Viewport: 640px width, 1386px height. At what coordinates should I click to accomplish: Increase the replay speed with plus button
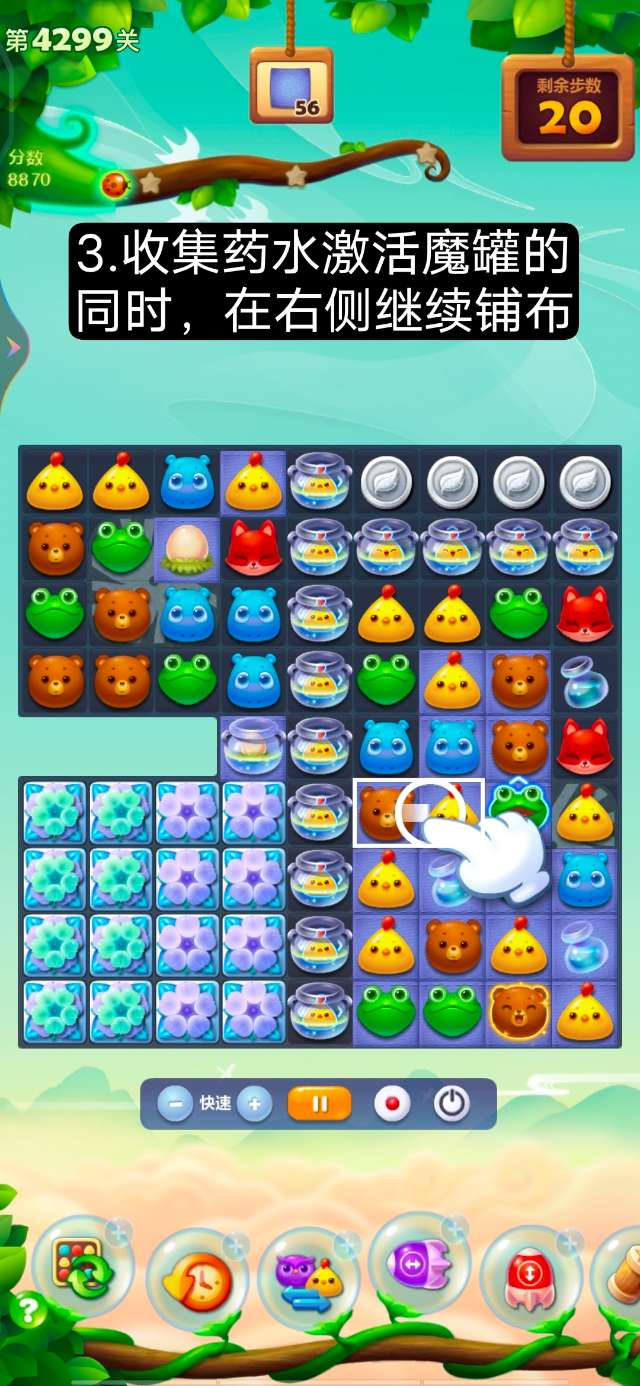[255, 1104]
